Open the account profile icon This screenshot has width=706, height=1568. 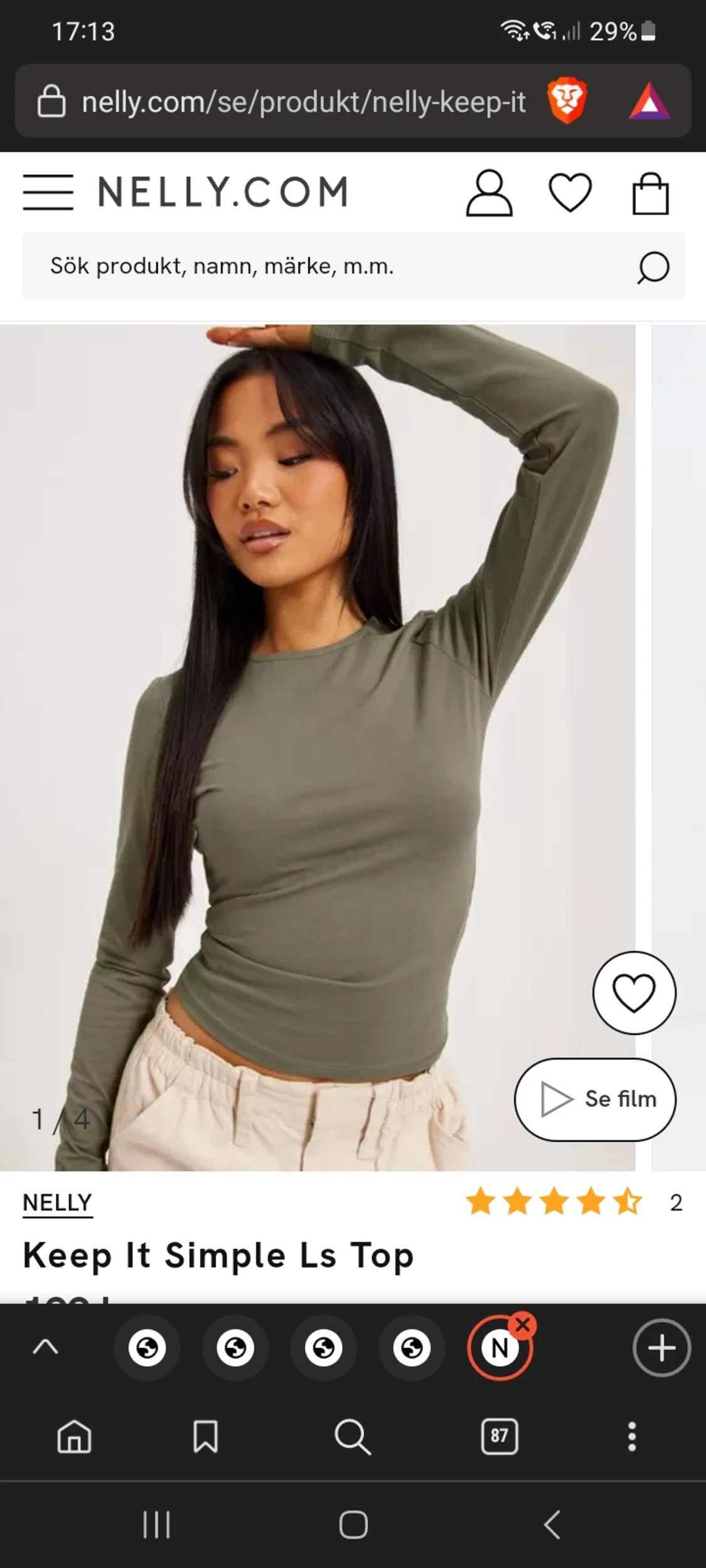click(x=489, y=193)
